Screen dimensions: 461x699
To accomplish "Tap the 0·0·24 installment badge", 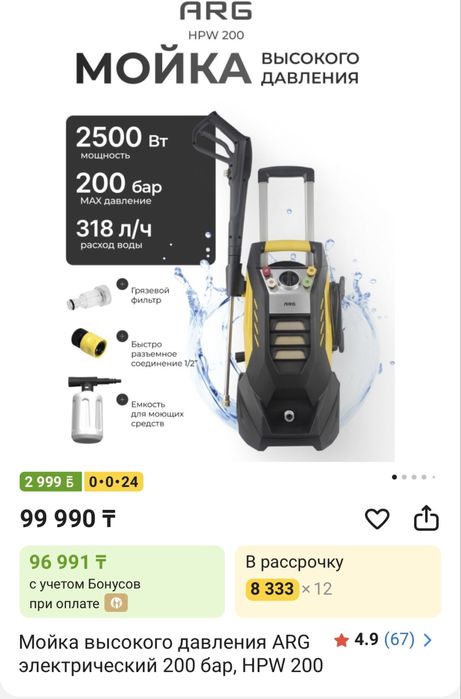I will coord(113,481).
